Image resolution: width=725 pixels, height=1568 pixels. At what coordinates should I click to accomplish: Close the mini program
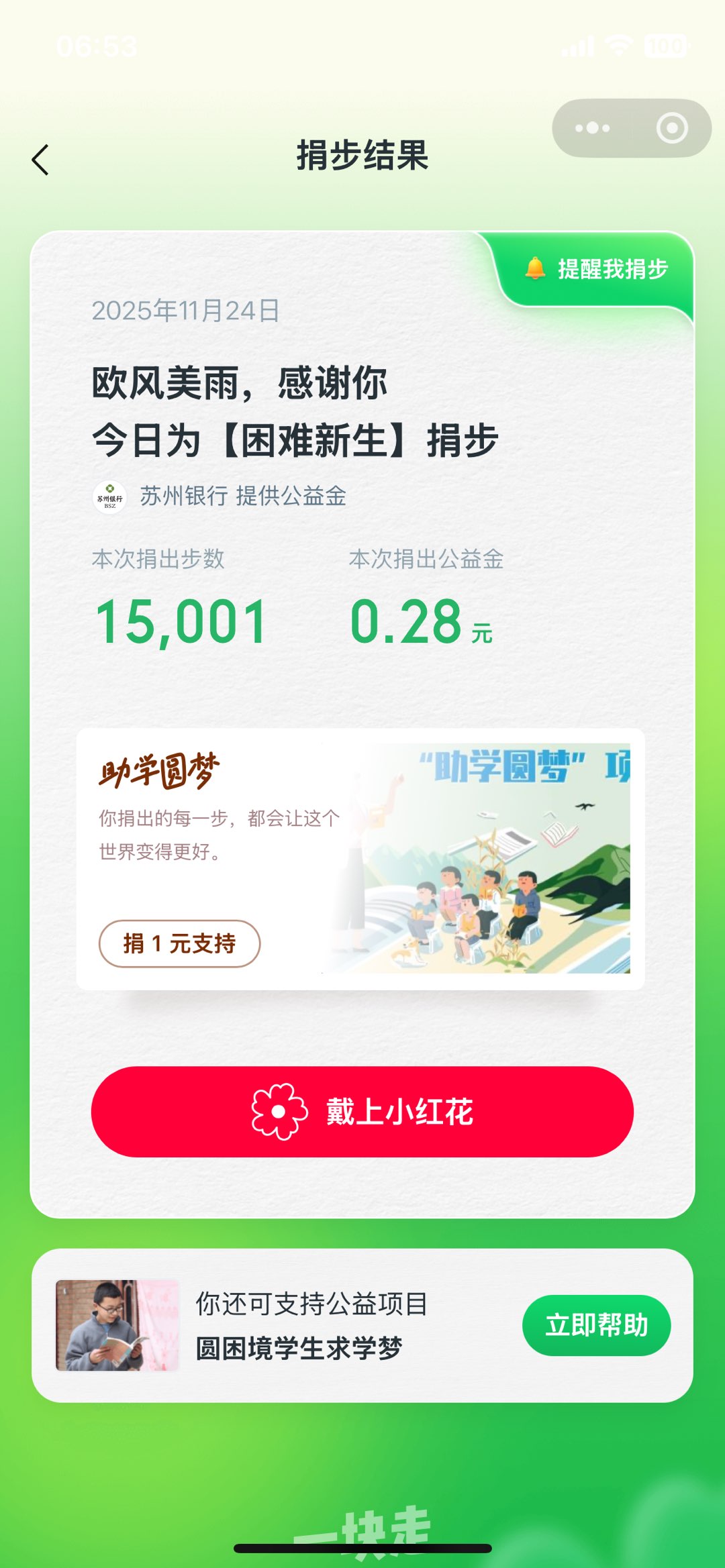(x=671, y=128)
